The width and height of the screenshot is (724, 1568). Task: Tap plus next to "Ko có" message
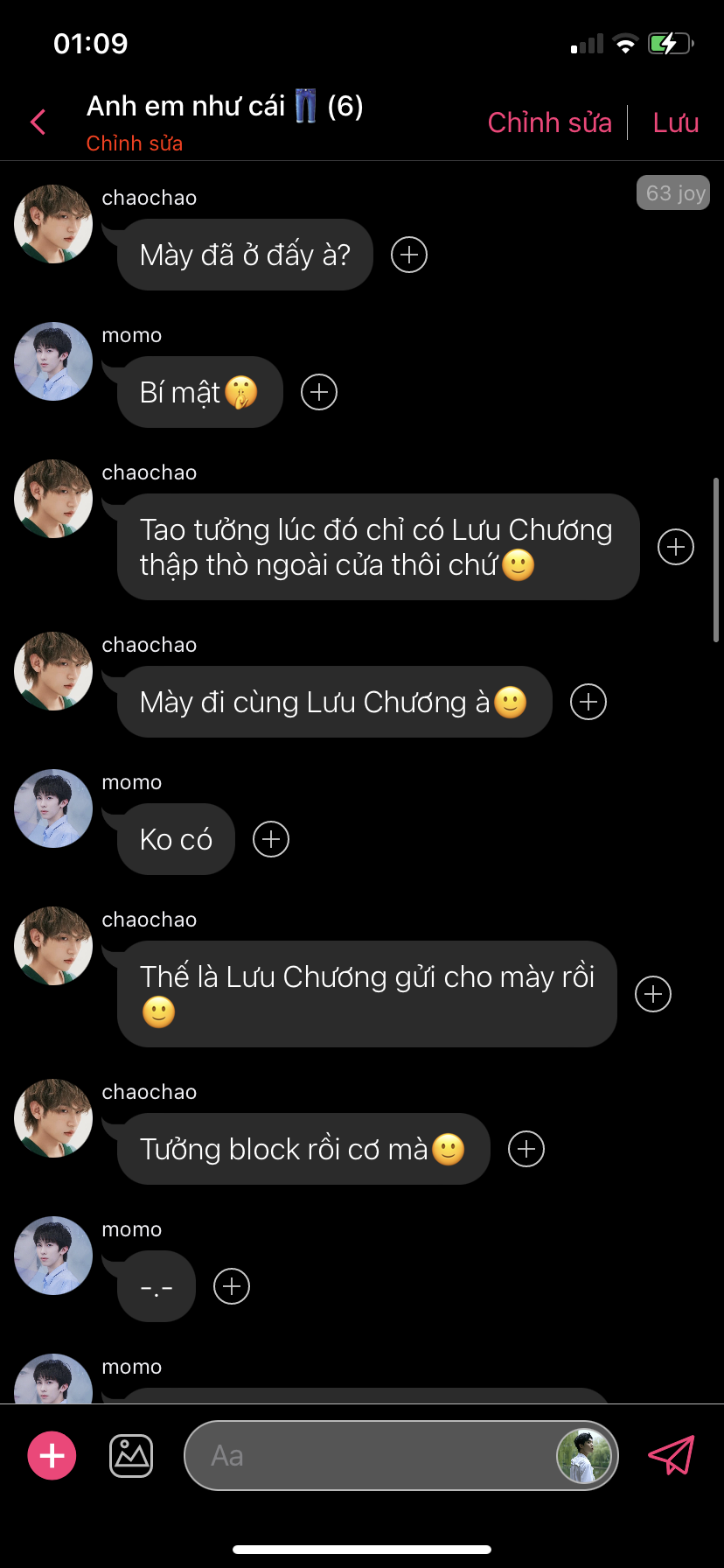pyautogui.click(x=271, y=839)
